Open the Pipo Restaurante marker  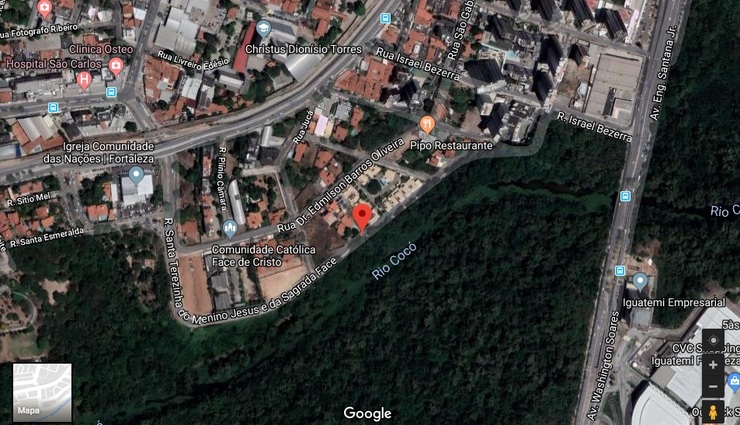(427, 125)
